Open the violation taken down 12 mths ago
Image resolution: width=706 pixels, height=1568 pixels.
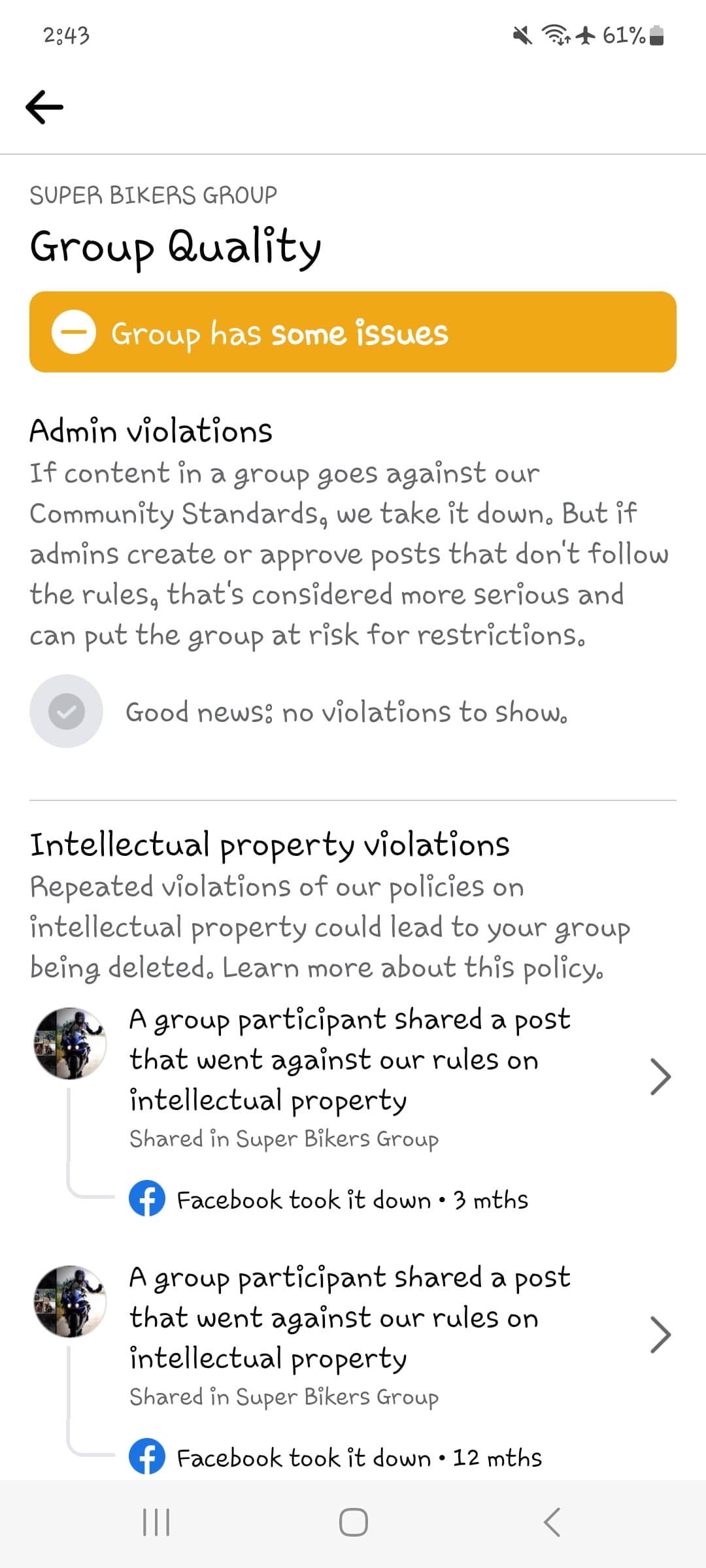[x=353, y=1369]
